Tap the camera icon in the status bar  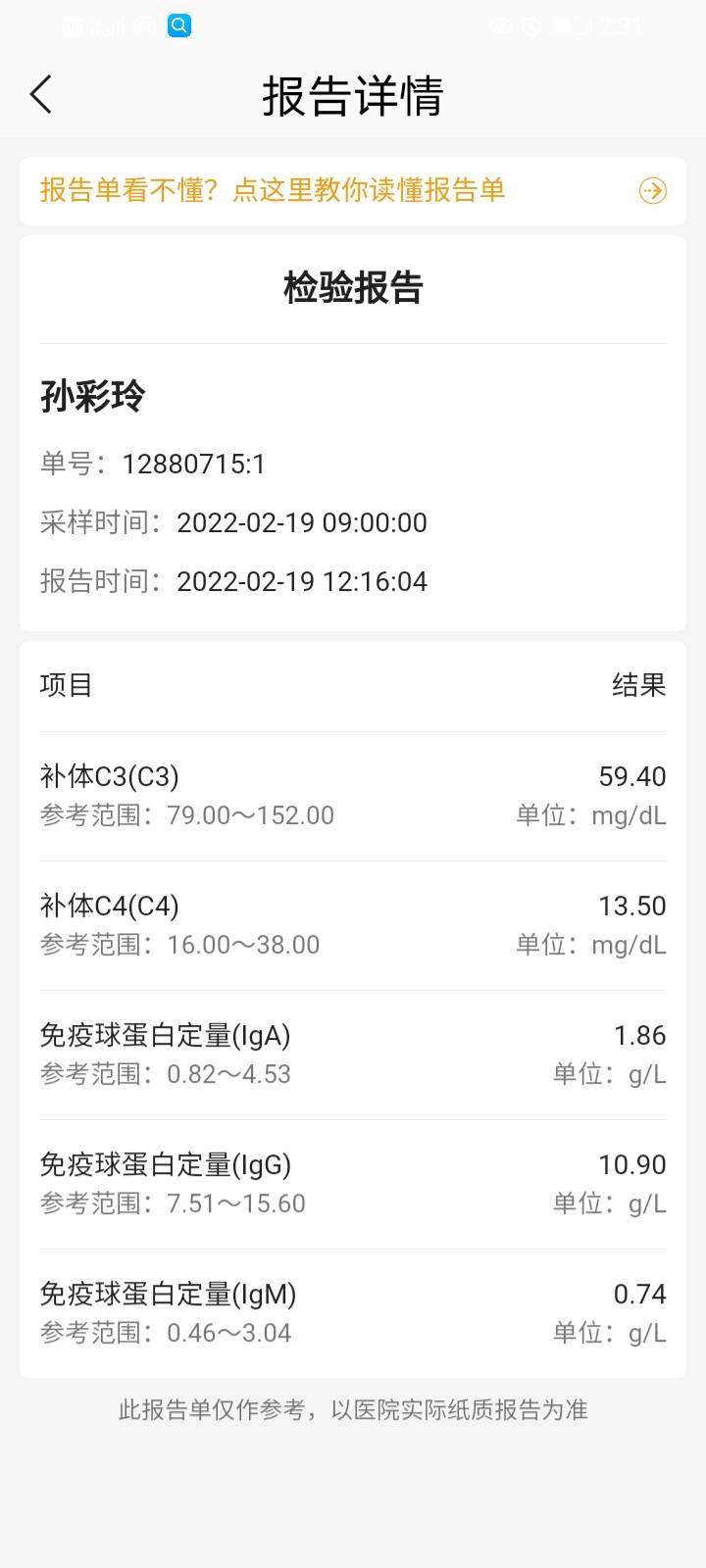pyautogui.click(x=143, y=24)
